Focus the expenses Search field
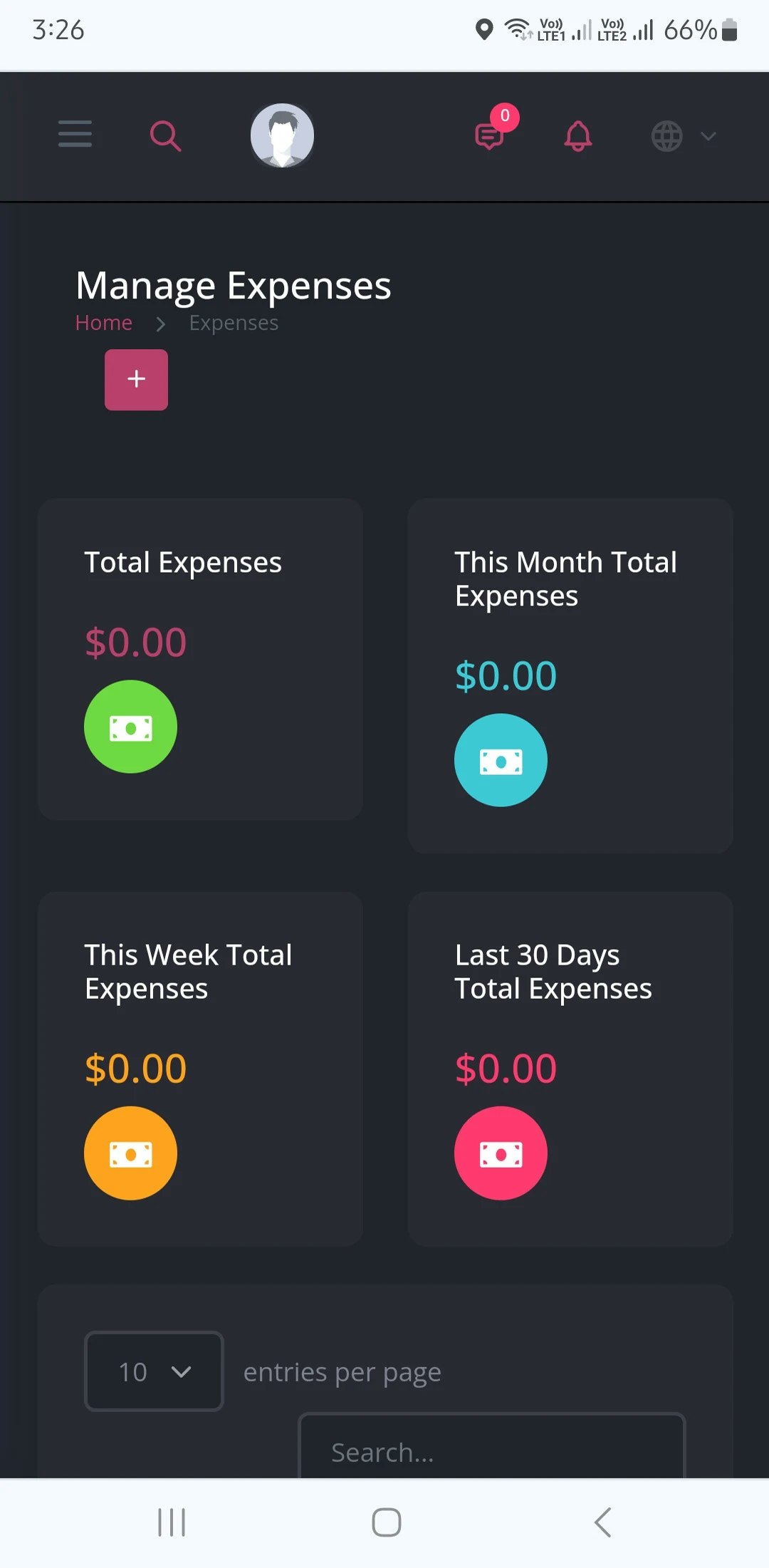769x1568 pixels. [x=491, y=1450]
